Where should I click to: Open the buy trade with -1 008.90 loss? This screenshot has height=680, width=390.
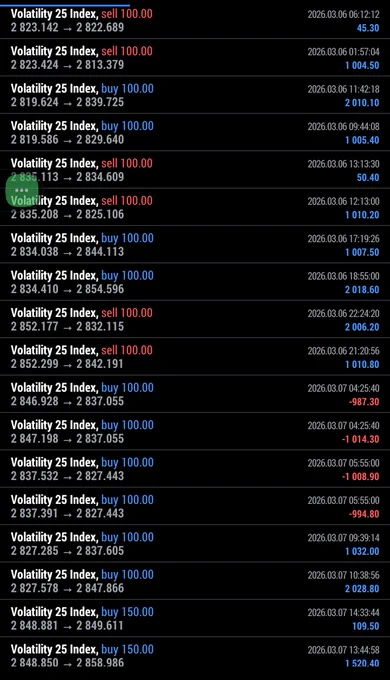(195, 468)
